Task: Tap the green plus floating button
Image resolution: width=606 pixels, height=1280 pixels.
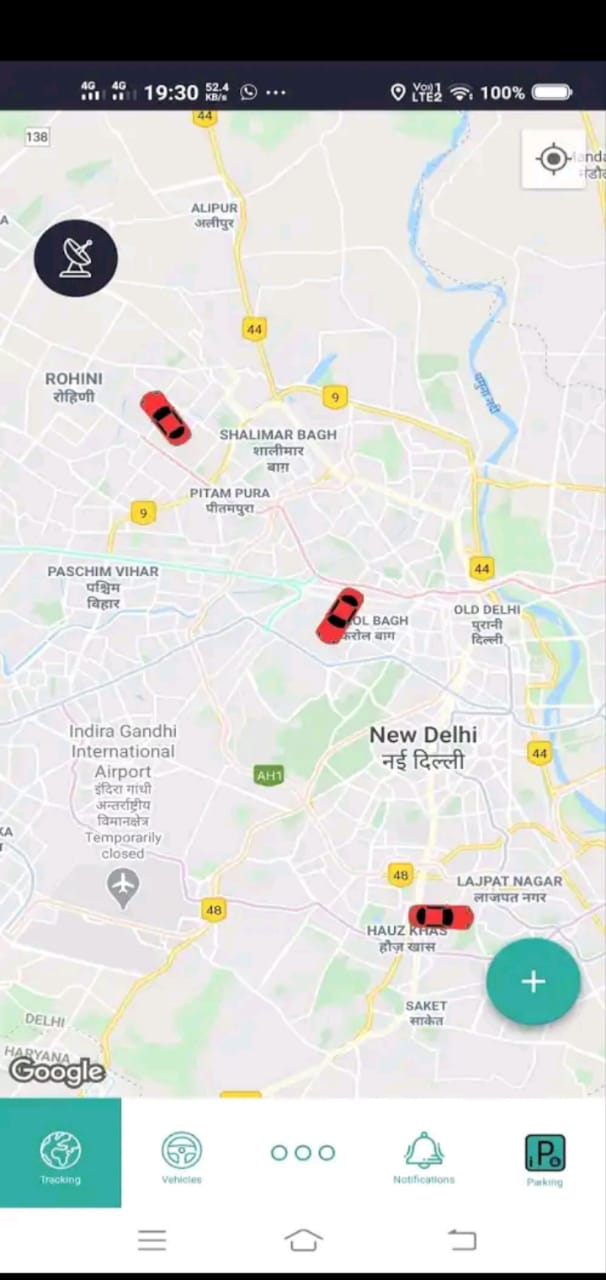Action: 533,981
